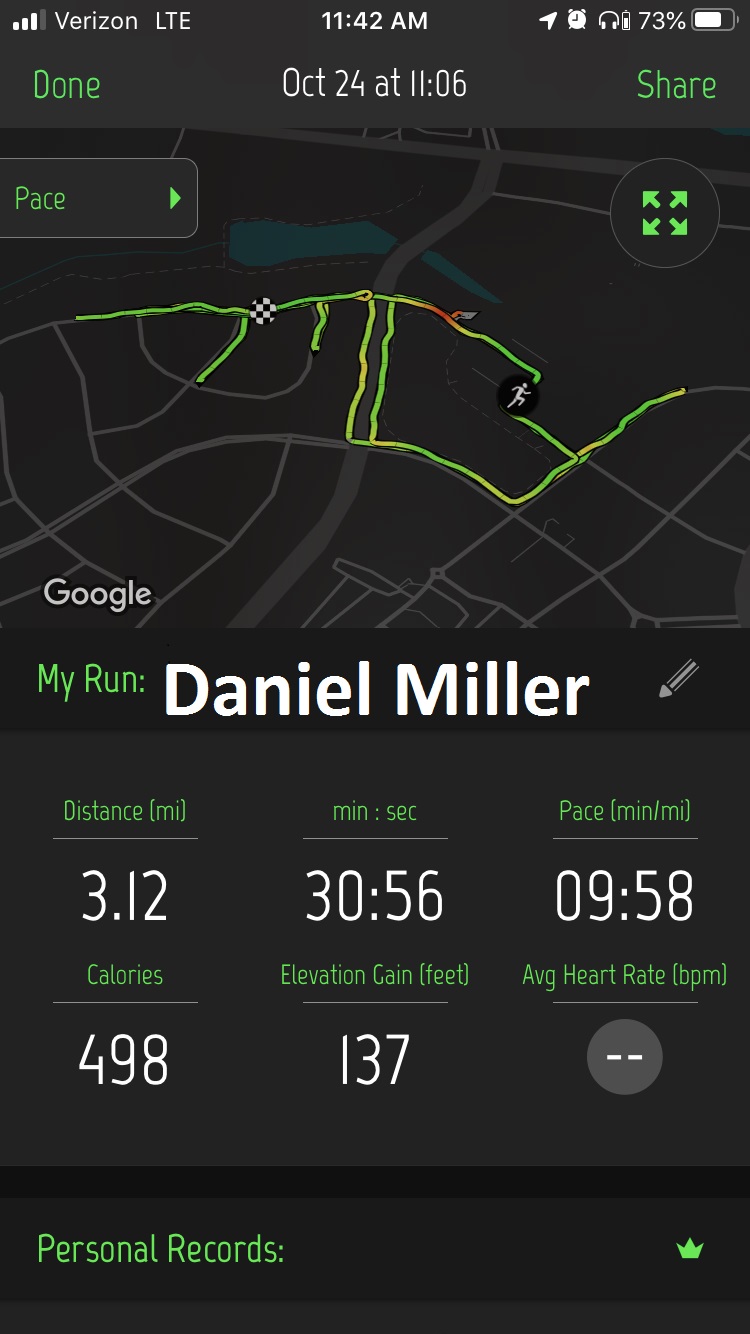Screen dimensions: 750x1334
Task: Tap the average heart rate placeholder button
Action: tap(625, 1057)
